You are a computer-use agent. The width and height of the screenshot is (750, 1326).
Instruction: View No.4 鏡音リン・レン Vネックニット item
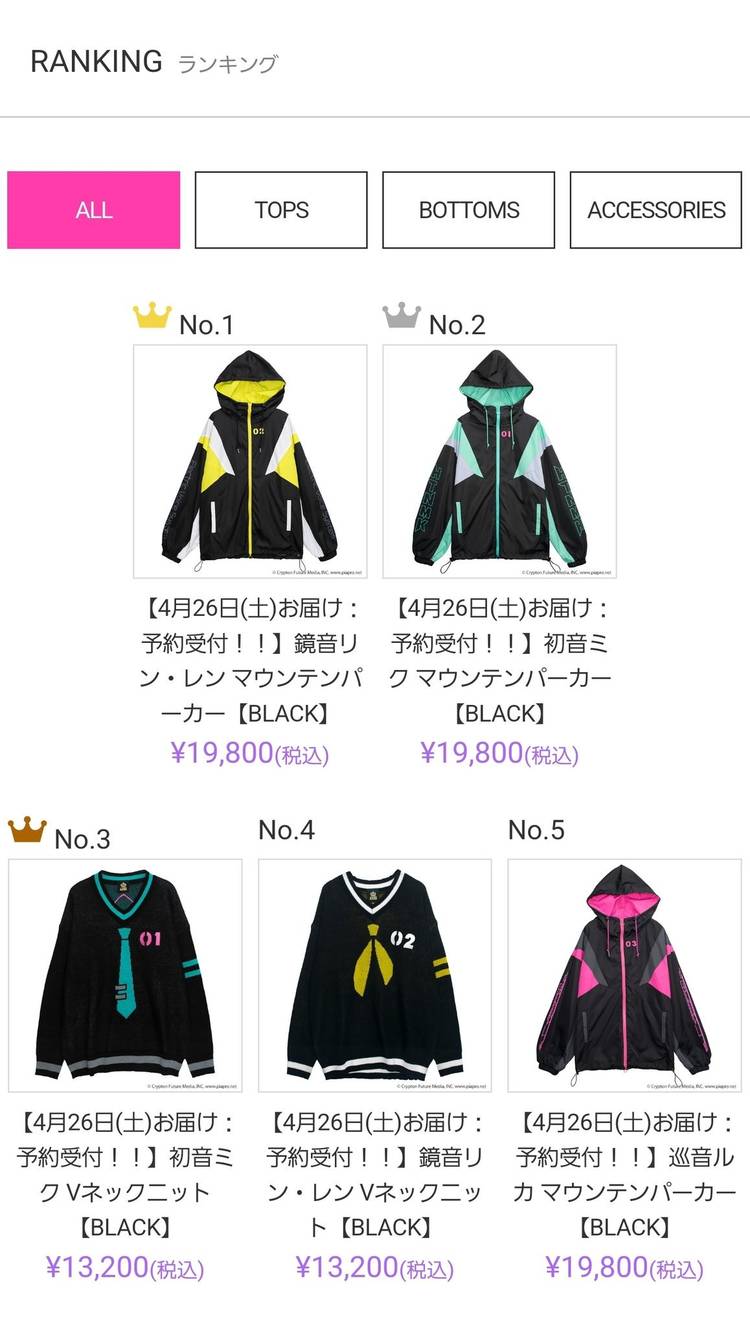(375, 975)
